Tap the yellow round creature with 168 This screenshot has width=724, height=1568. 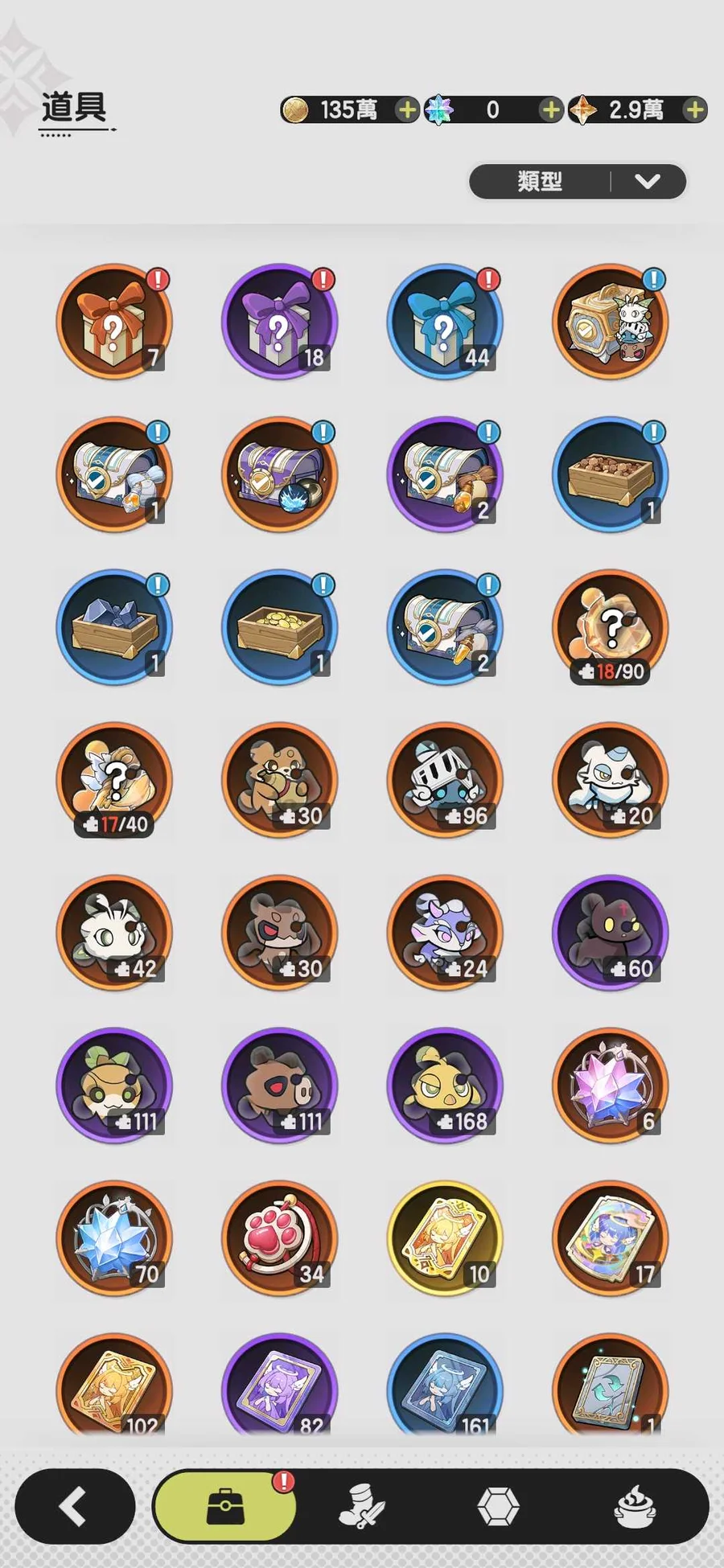click(x=445, y=1086)
